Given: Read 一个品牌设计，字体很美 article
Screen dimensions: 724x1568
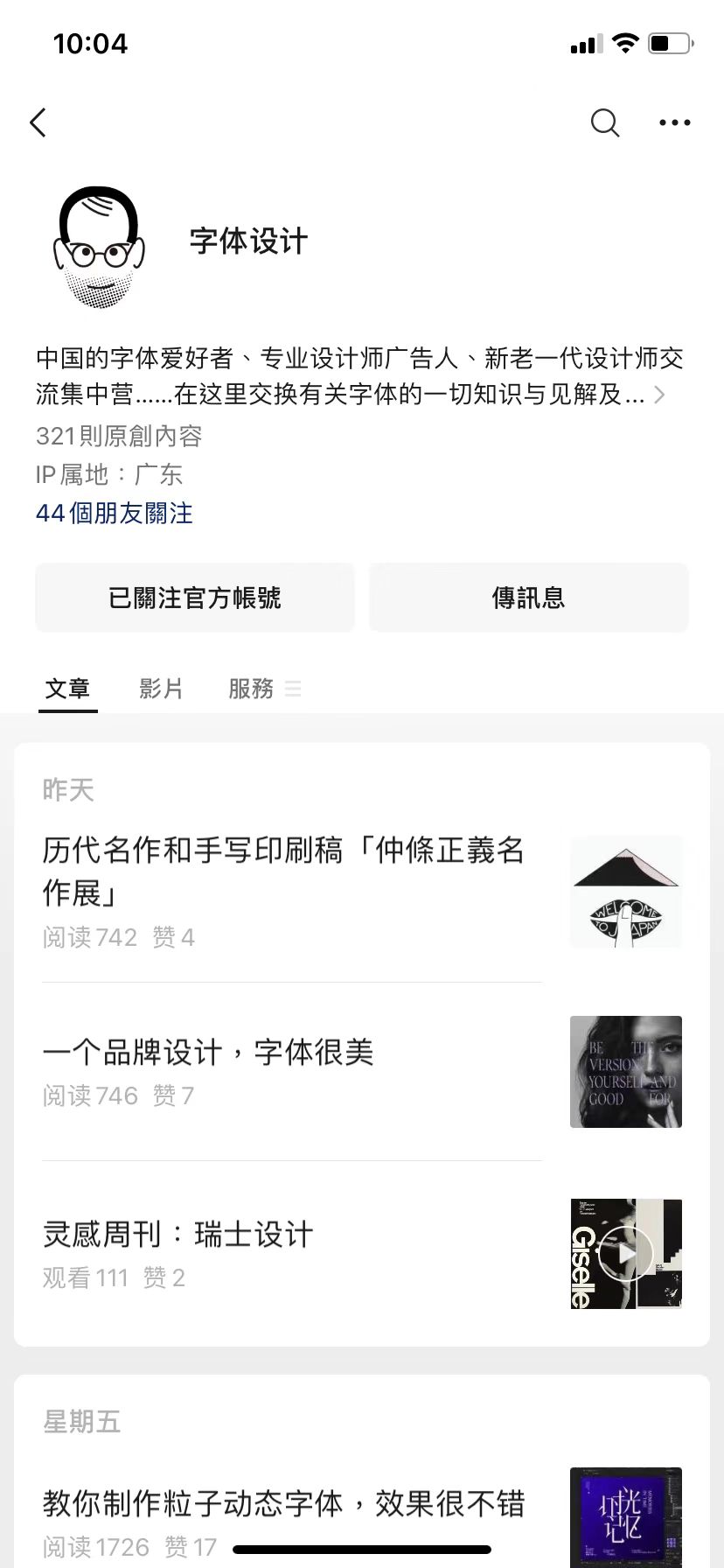Looking at the screenshot, I should point(208,1052).
